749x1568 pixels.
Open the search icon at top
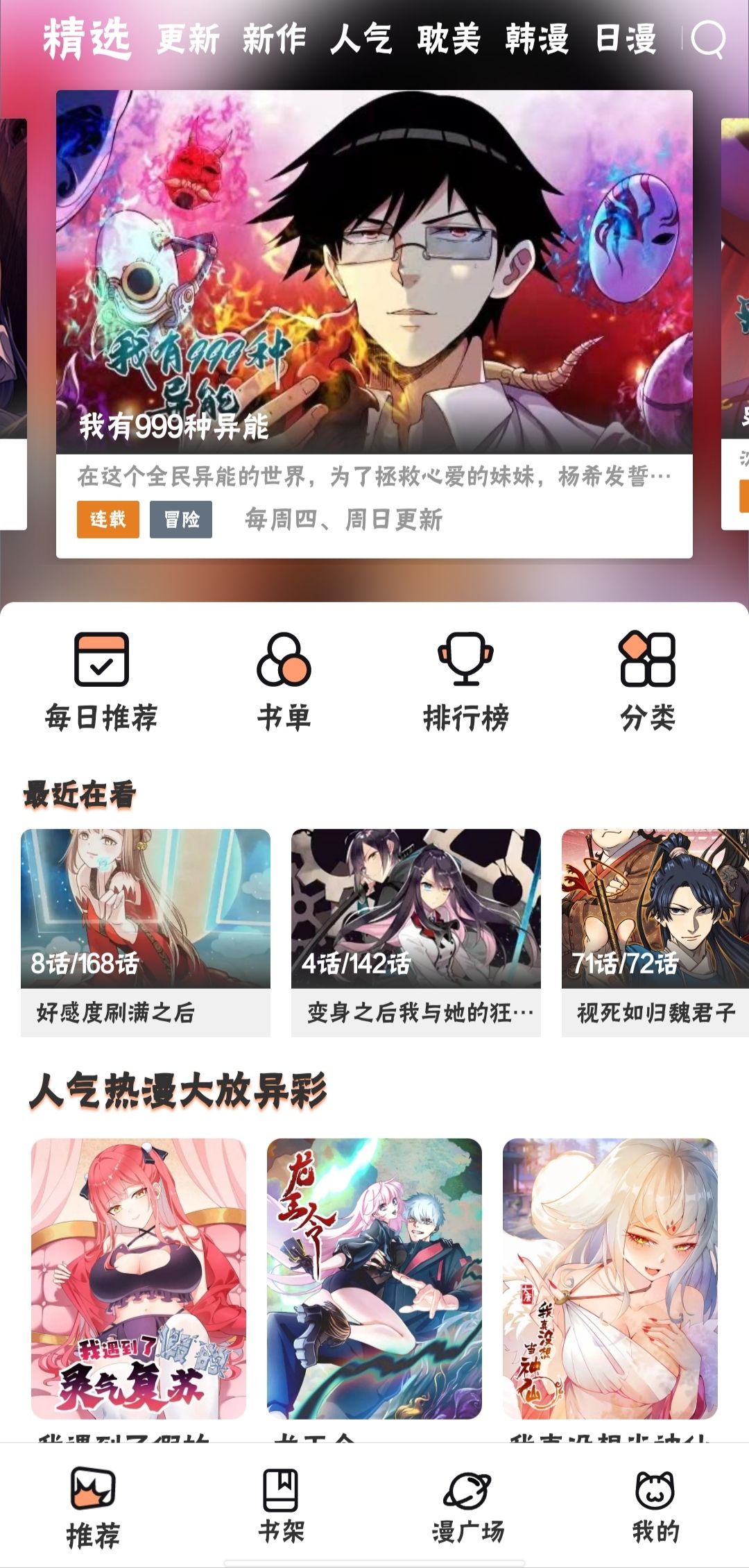click(708, 39)
